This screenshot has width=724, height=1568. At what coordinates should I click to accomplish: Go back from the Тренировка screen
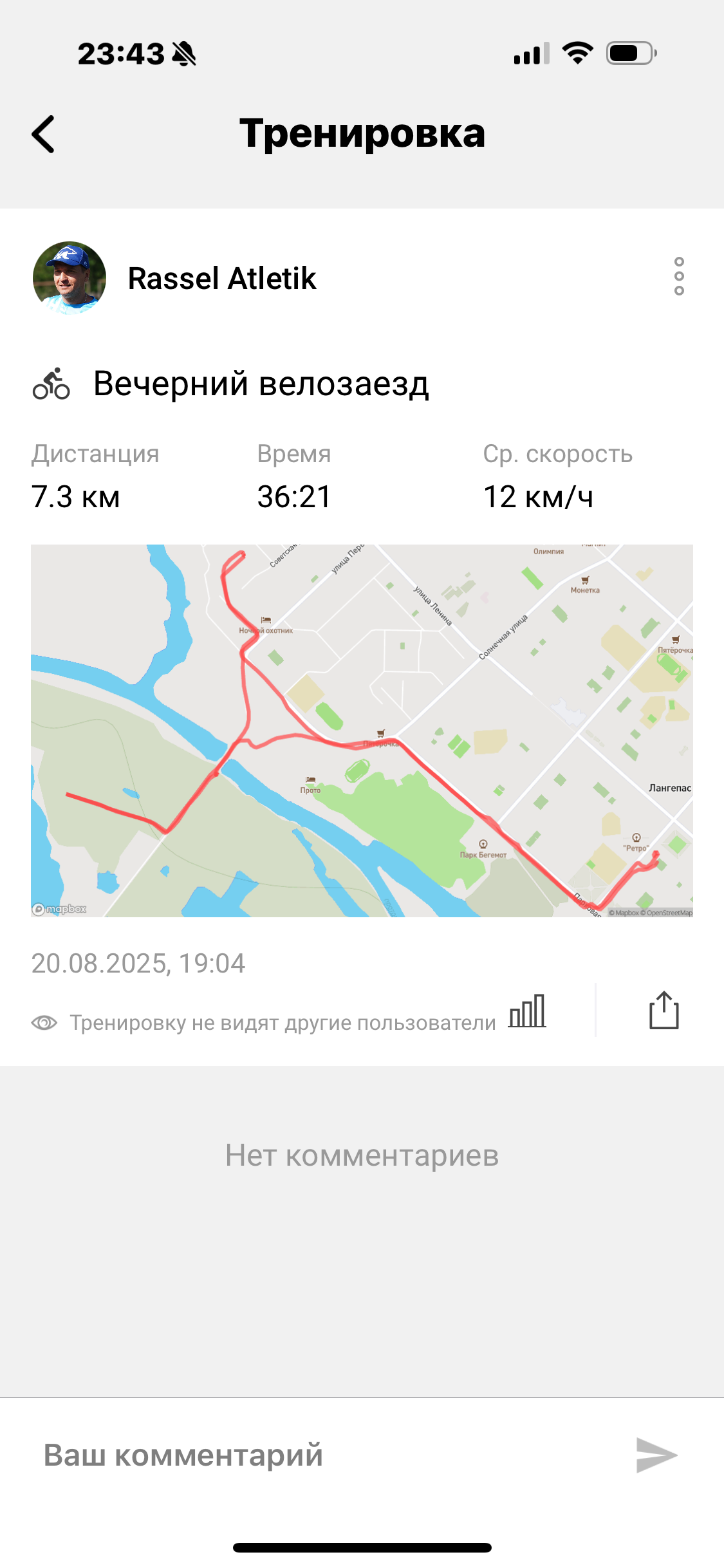pyautogui.click(x=43, y=135)
